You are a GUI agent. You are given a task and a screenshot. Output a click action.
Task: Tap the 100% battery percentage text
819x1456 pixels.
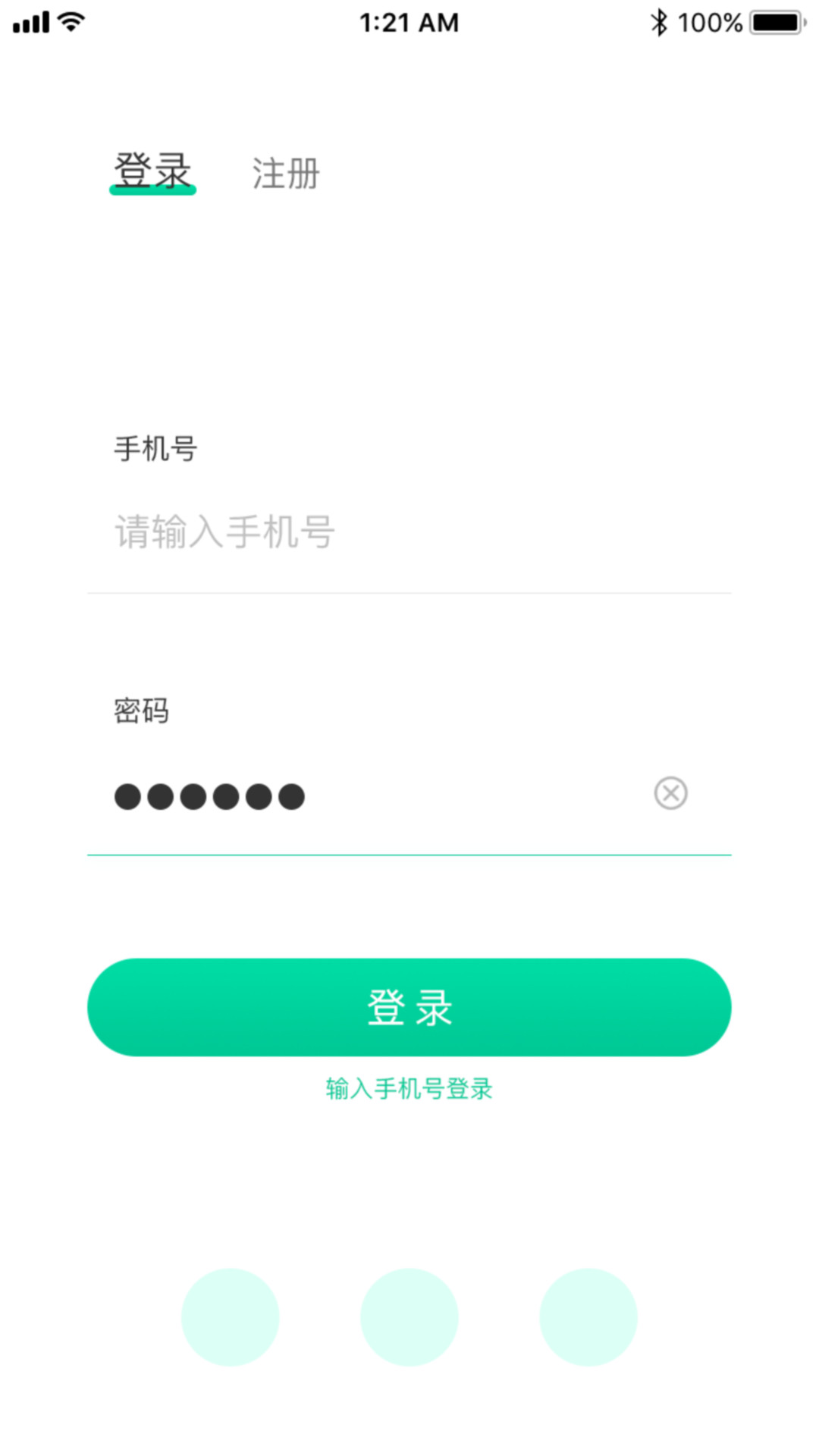pos(711,21)
